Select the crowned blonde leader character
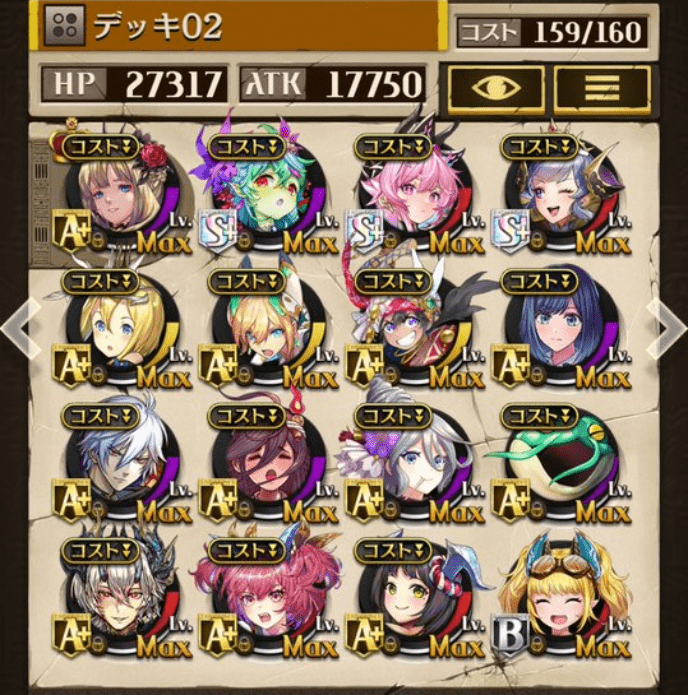The height and width of the screenshot is (695, 688). point(119,195)
